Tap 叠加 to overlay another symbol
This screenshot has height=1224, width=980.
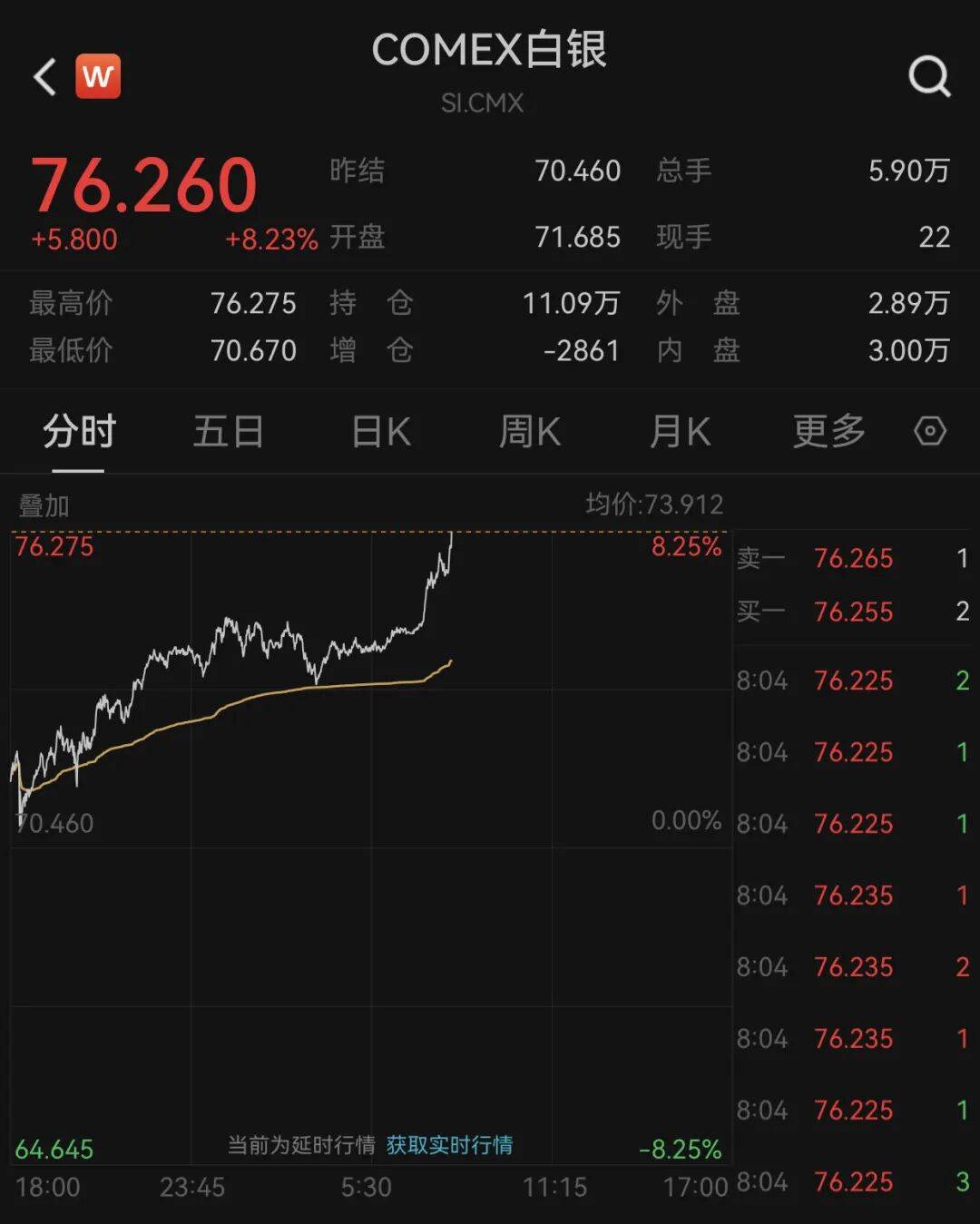44,505
